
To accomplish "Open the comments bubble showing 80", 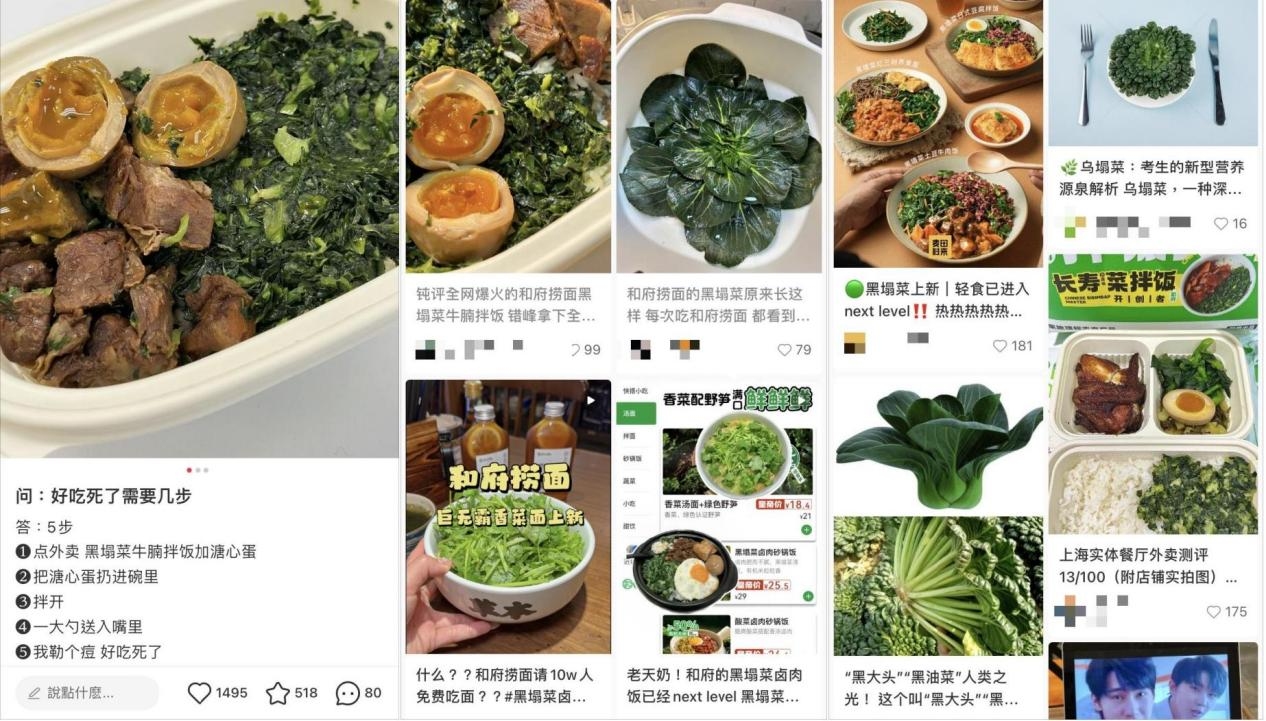I will [347, 693].
